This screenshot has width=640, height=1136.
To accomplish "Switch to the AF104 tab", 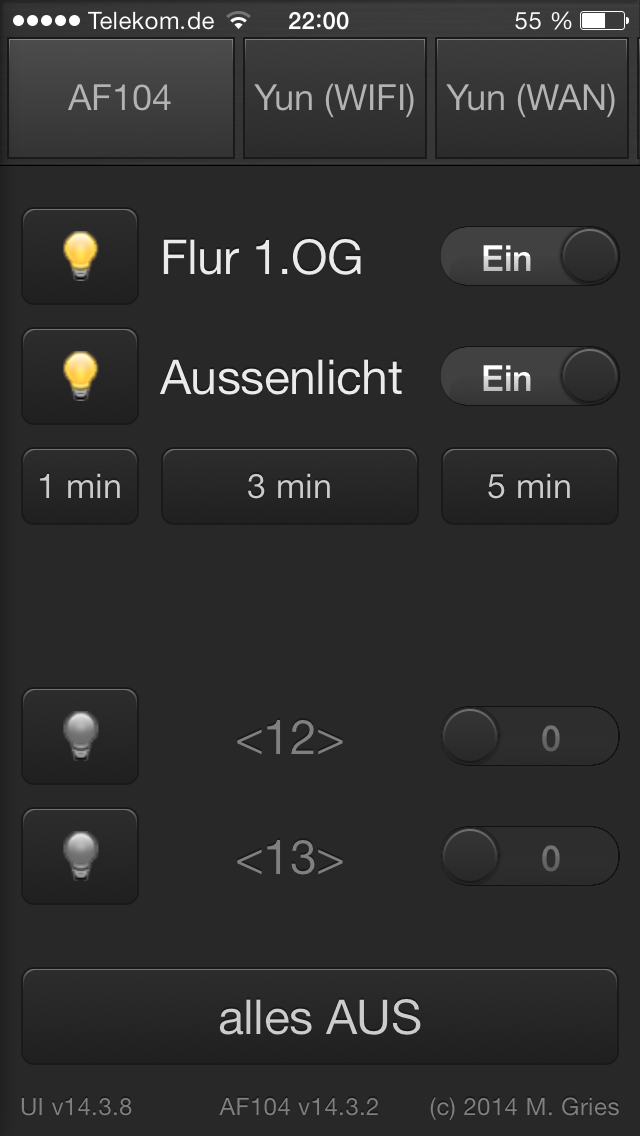I will click(120, 98).
